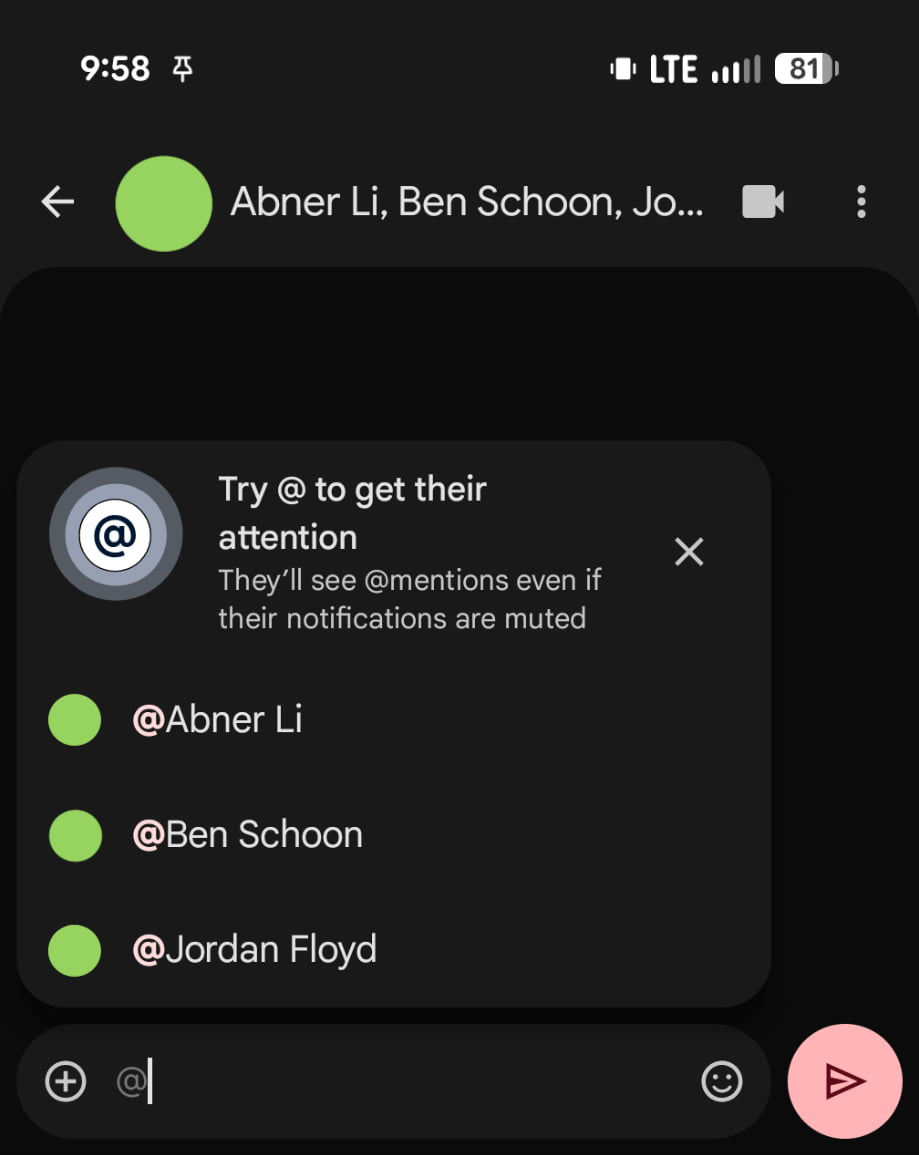Go back from the group conversation
Viewport: 919px width, 1155px height.
[58, 203]
